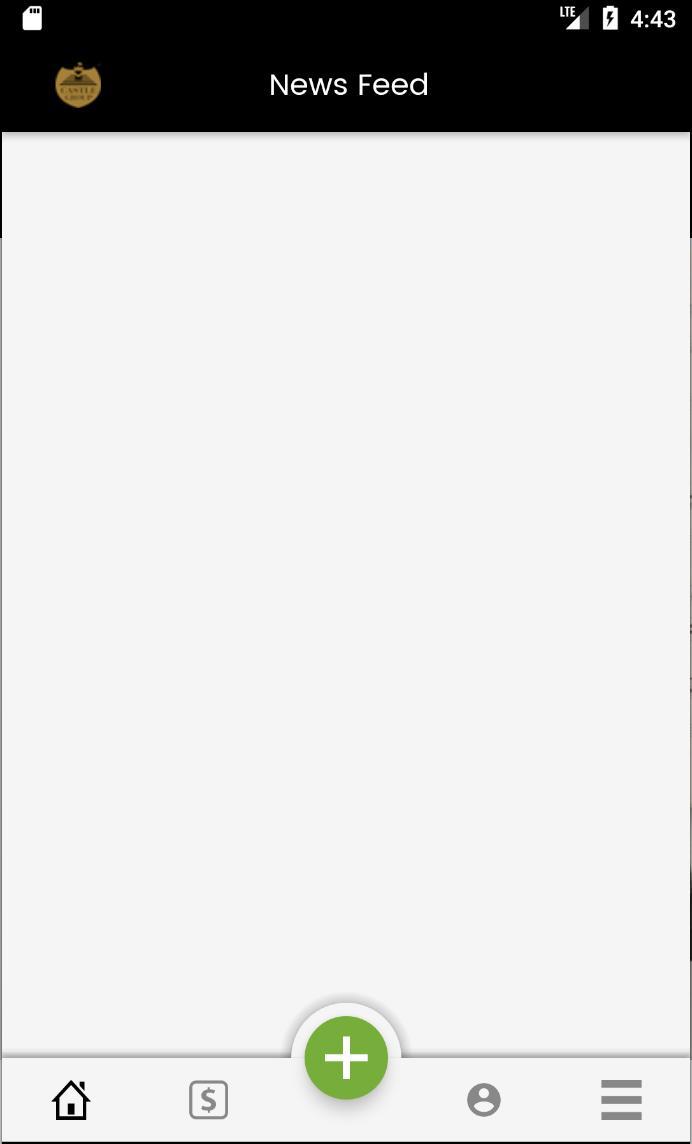692x1144 pixels.
Task: Open the hamburger menu tab
Action: [621, 1100]
